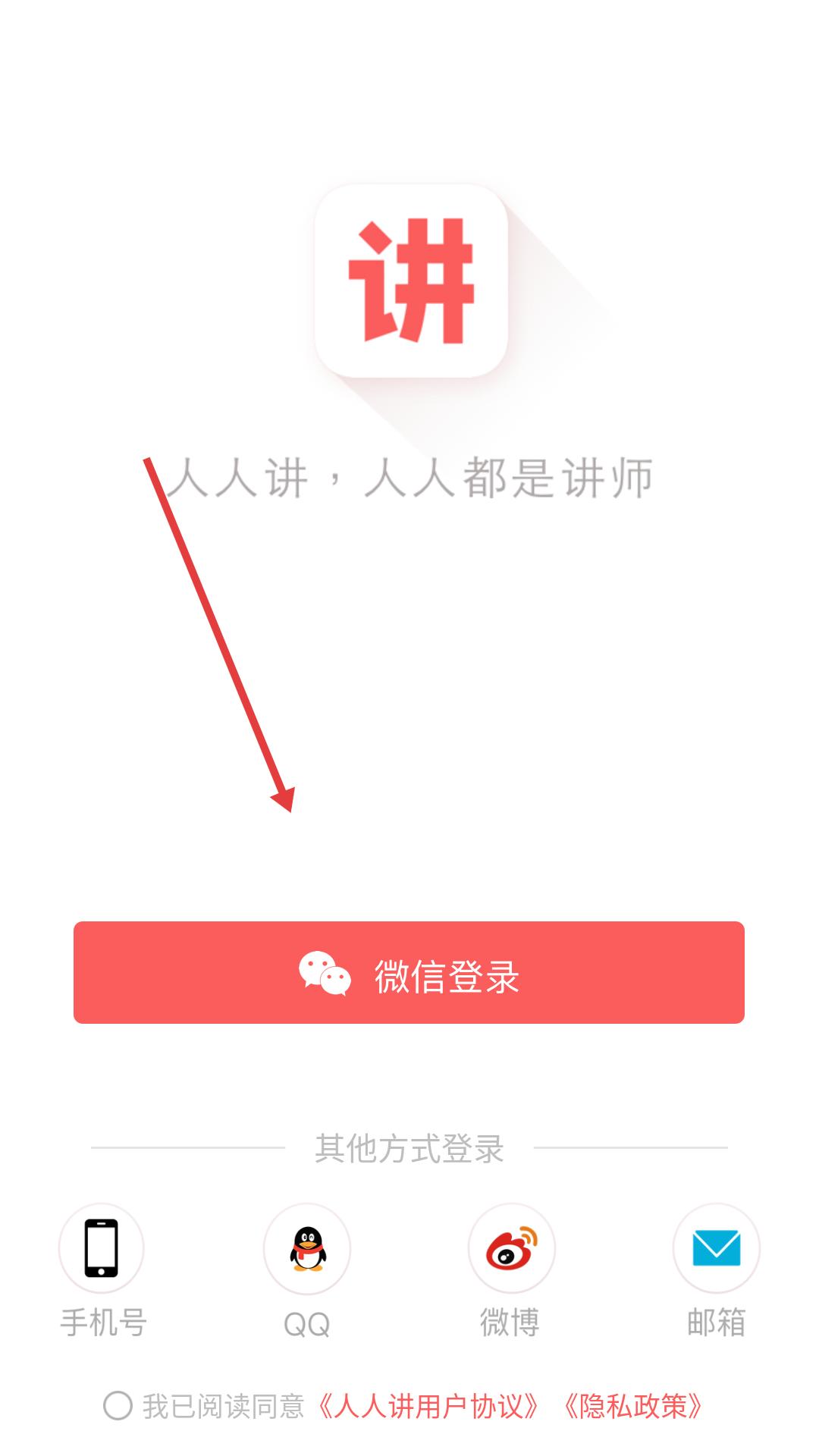Image resolution: width=819 pixels, height=1456 pixels.
Task: Open the 人人讲用户协议 user agreement
Action: [x=428, y=1406]
